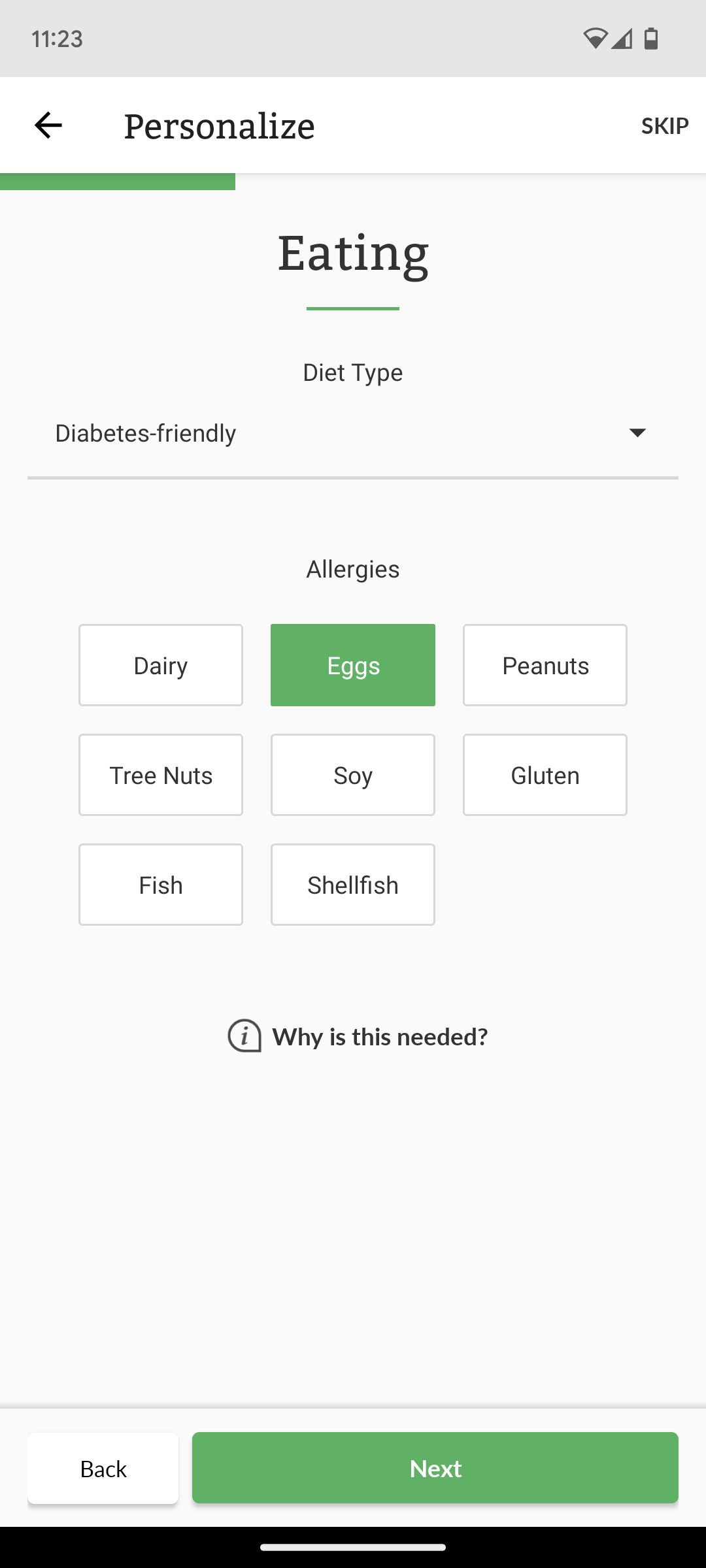Select the Peanuts allergy
Screen dimensions: 706x1568
(545, 665)
